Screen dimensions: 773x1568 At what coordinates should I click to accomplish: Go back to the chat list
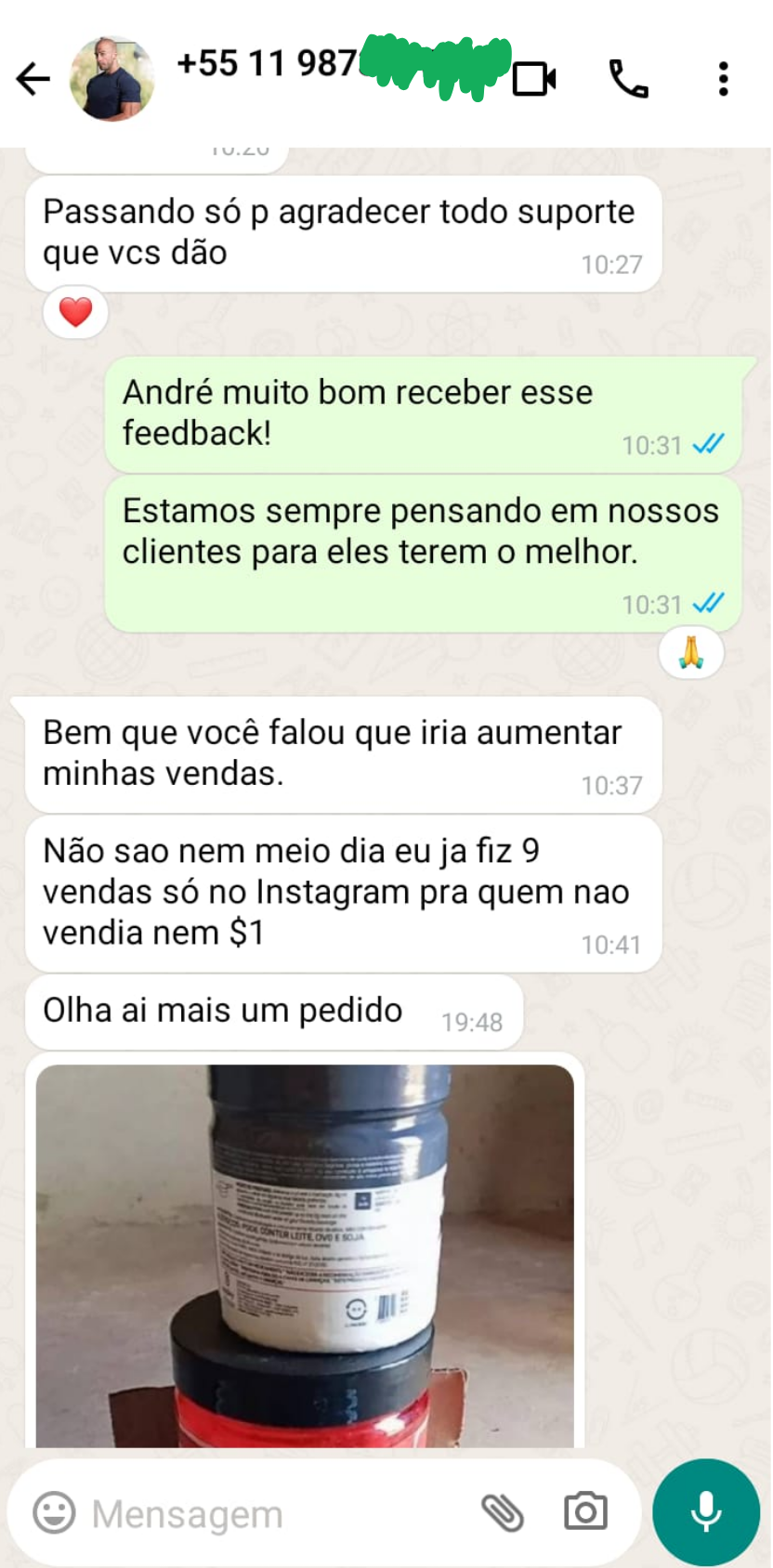pos(33,79)
